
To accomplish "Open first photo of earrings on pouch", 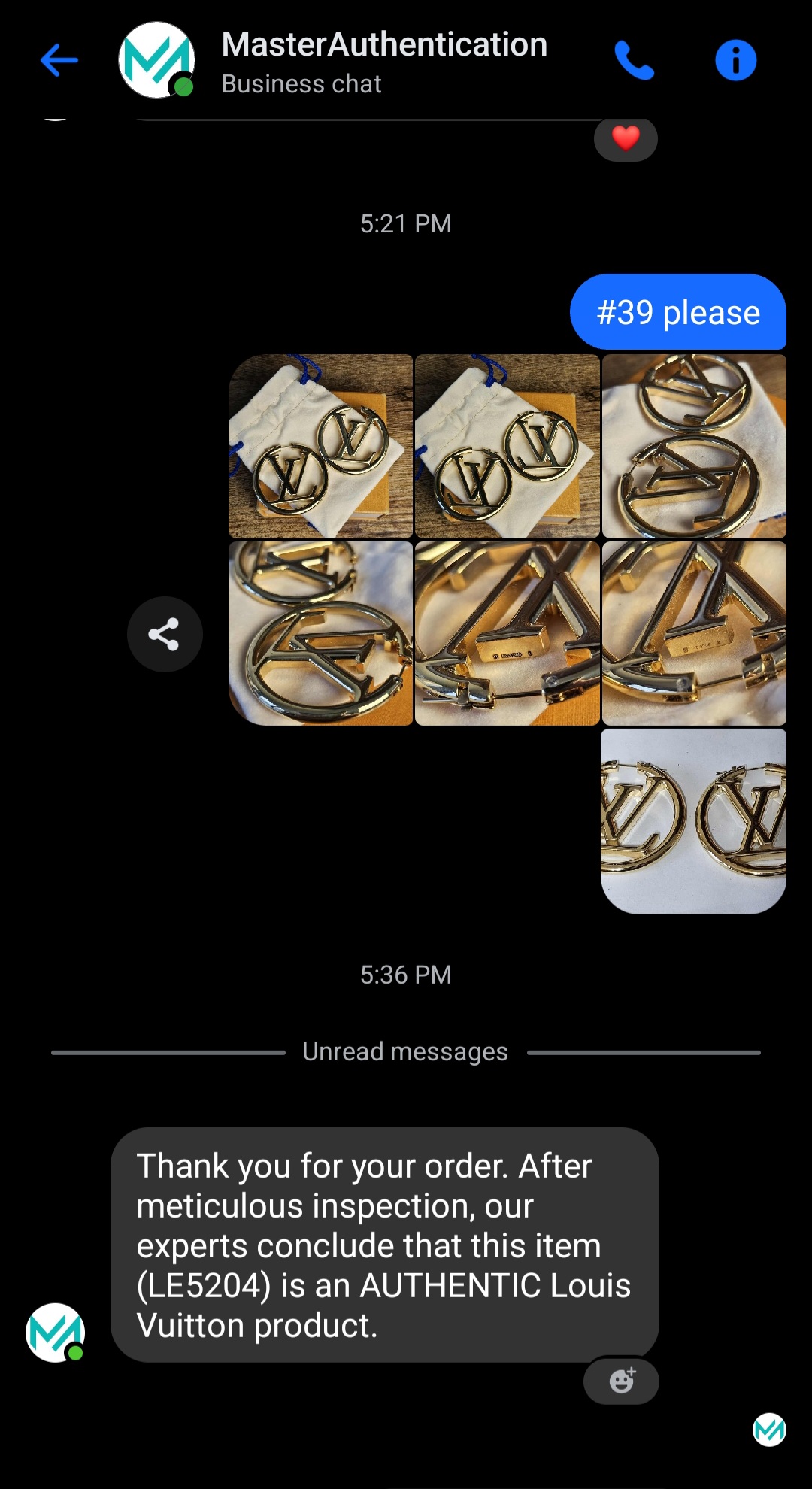I will tap(321, 446).
